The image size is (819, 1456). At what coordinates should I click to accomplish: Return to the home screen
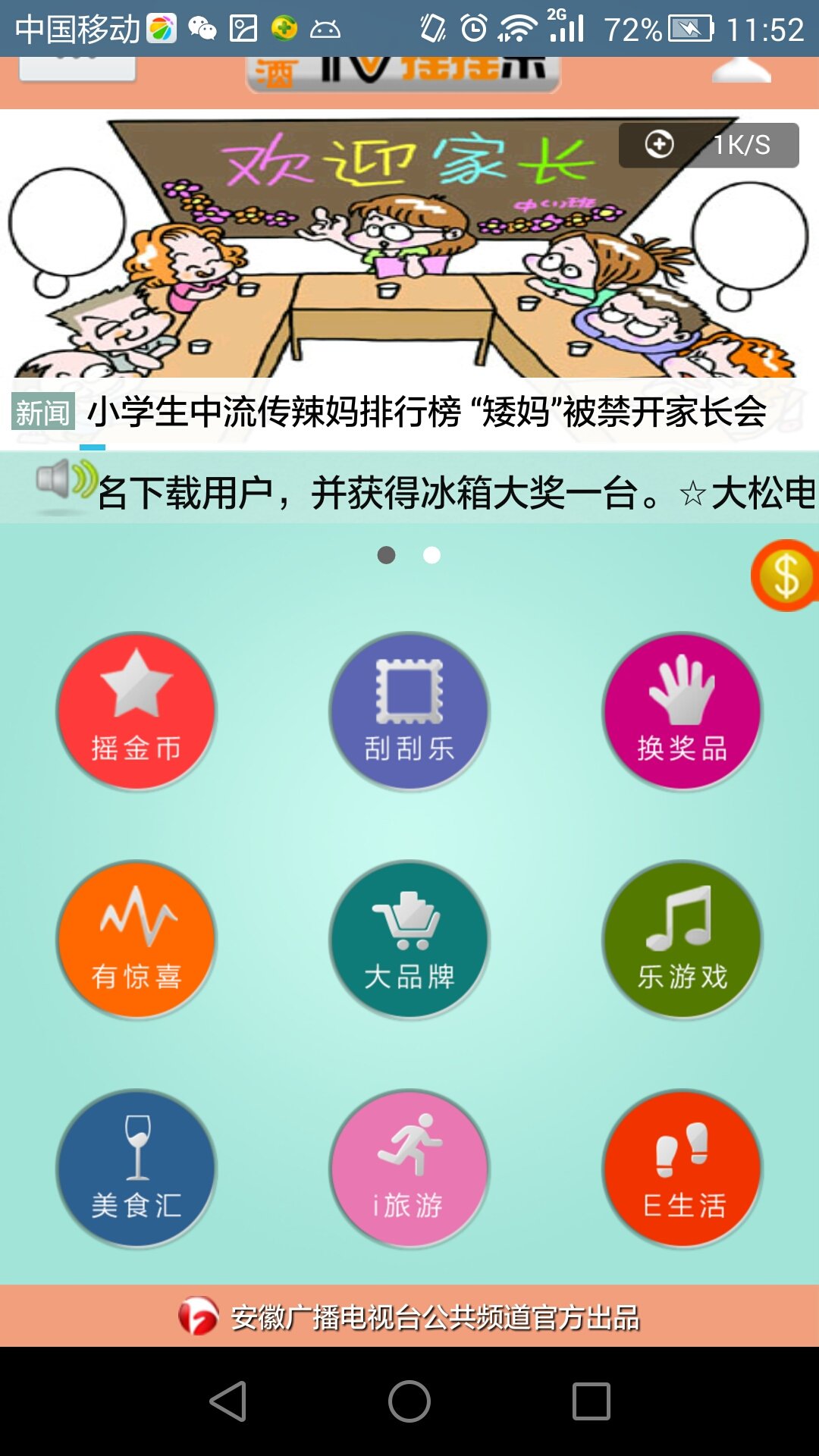(409, 1401)
